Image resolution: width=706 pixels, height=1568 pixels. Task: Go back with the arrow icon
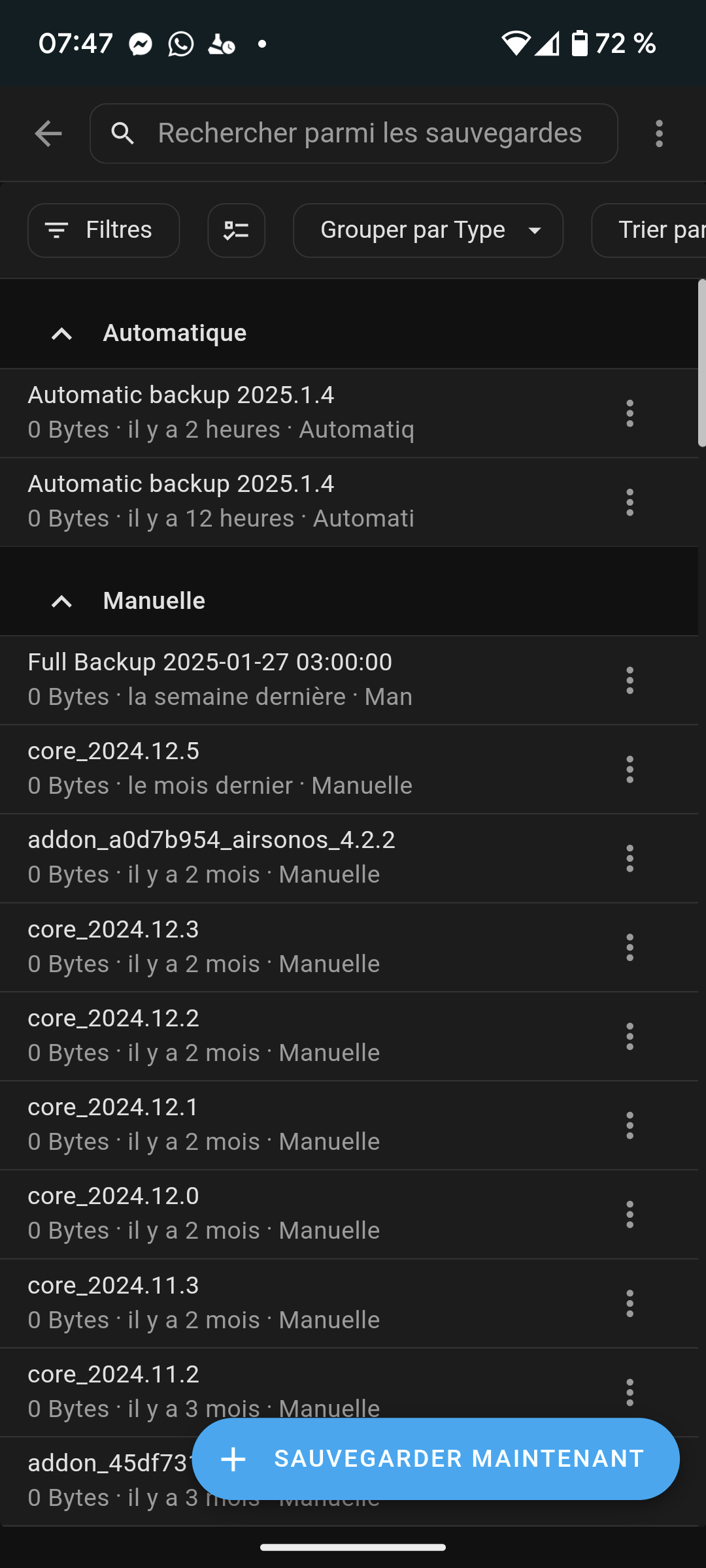pos(48,134)
